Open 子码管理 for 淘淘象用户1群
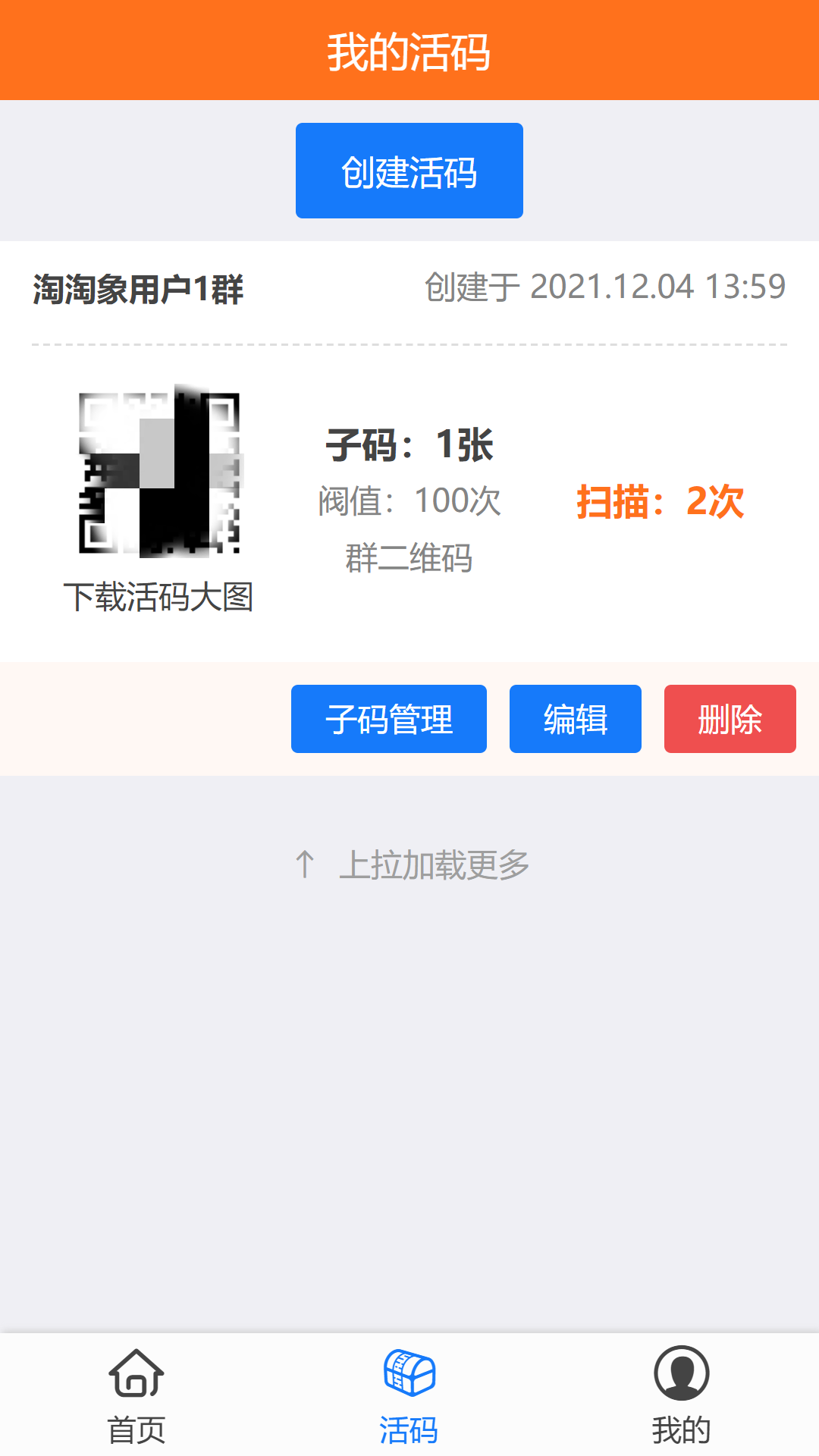819x1456 pixels. 388,719
